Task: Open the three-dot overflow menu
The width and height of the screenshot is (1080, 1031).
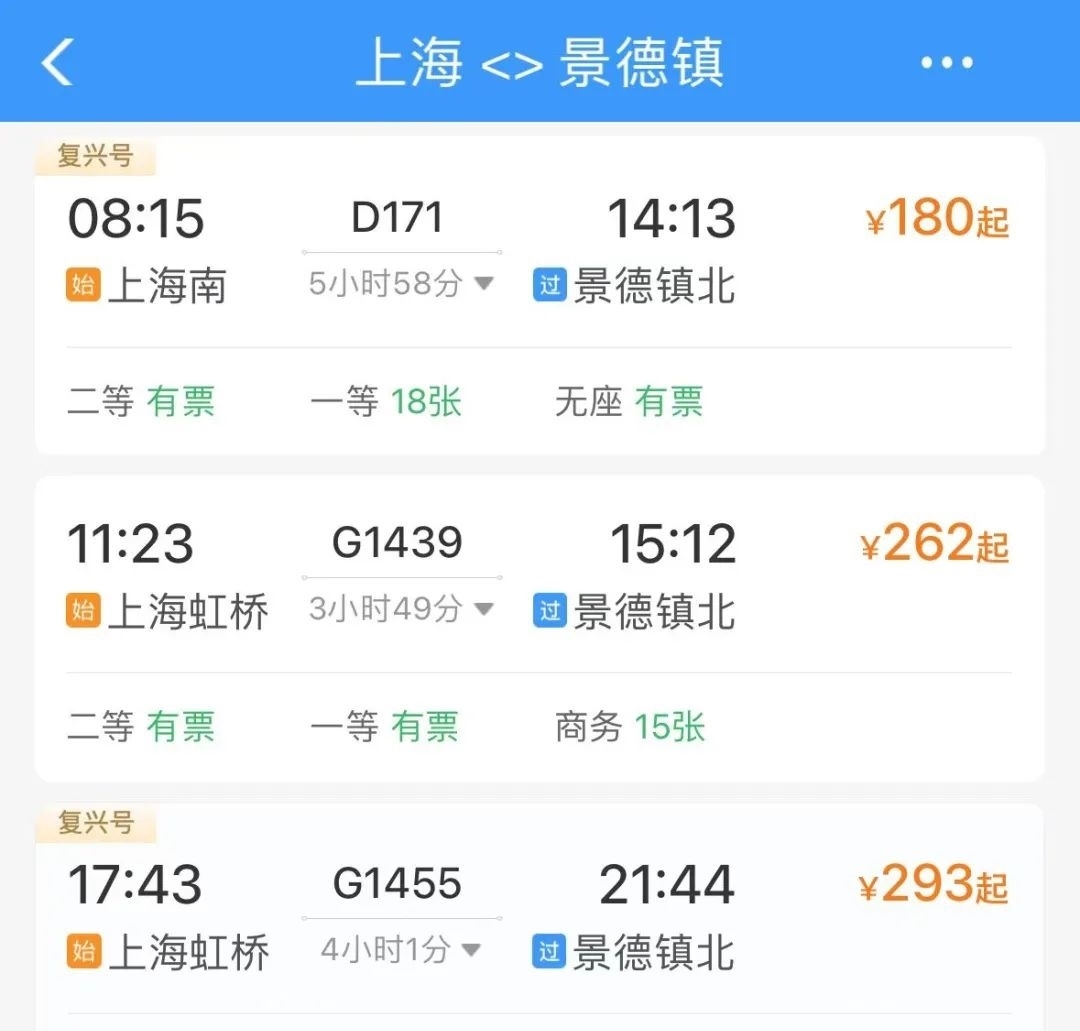Action: pyautogui.click(x=946, y=63)
